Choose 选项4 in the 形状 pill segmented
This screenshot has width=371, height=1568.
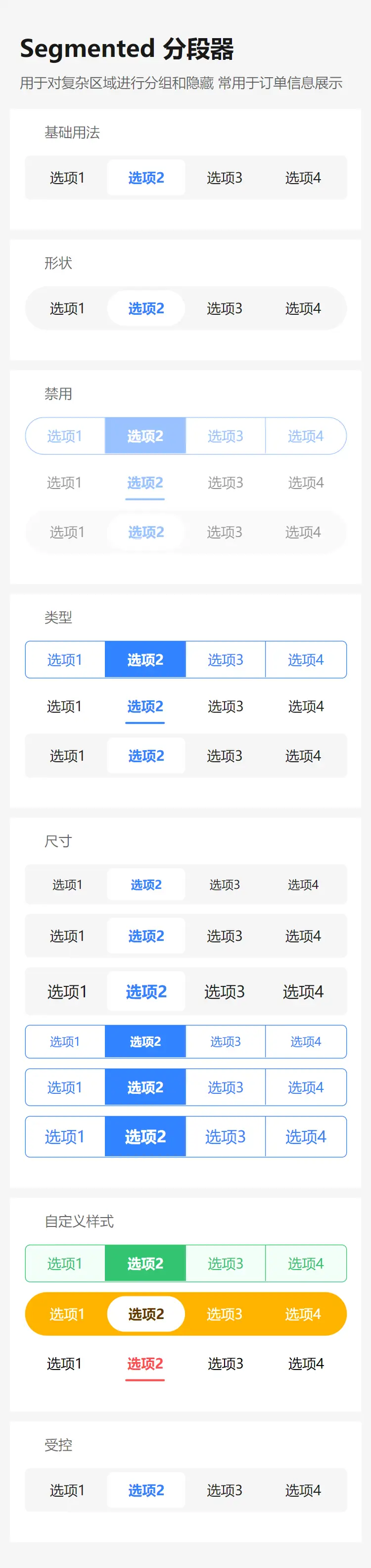click(x=303, y=309)
